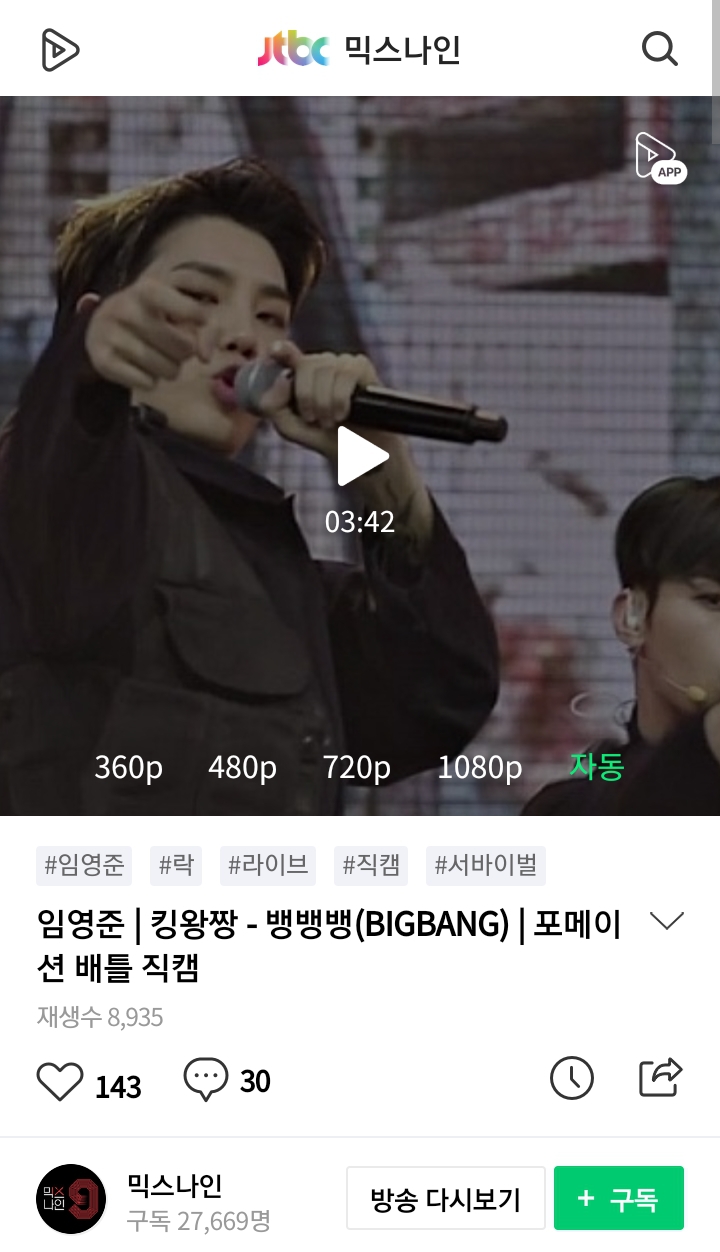Set video quality to 자동
720x1252 pixels.
click(x=596, y=766)
